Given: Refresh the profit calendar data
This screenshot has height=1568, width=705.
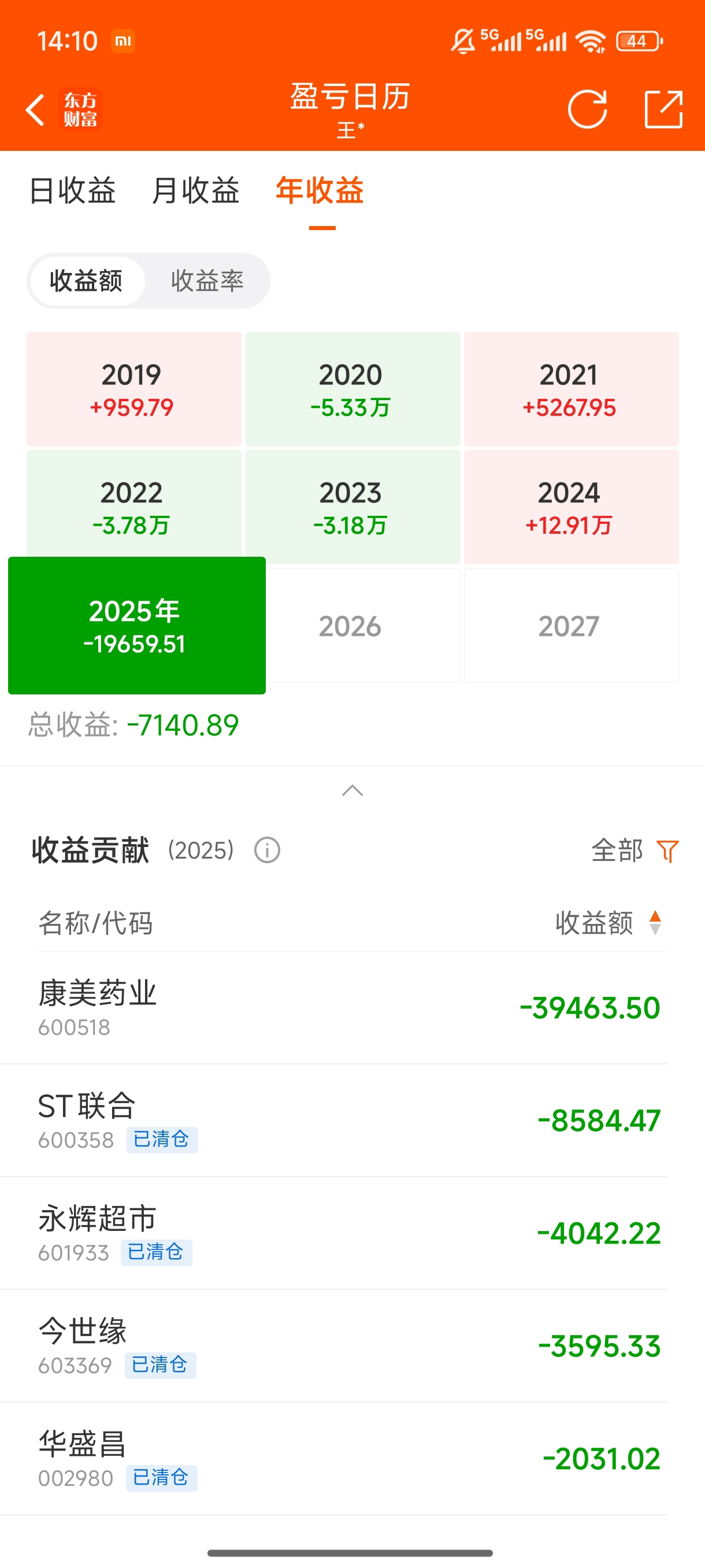Looking at the screenshot, I should pos(587,110).
